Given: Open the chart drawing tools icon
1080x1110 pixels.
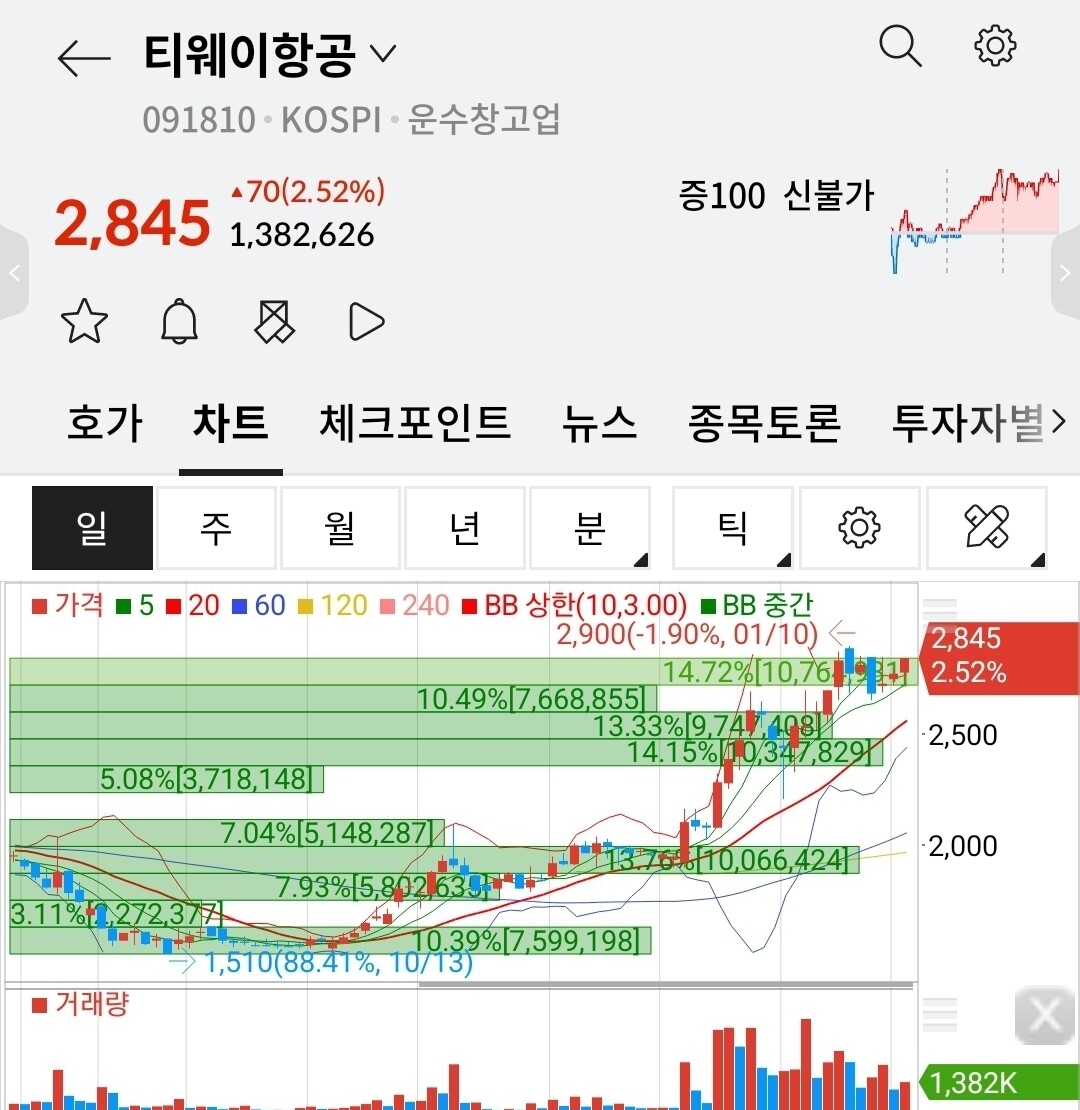Looking at the screenshot, I should pos(986,527).
